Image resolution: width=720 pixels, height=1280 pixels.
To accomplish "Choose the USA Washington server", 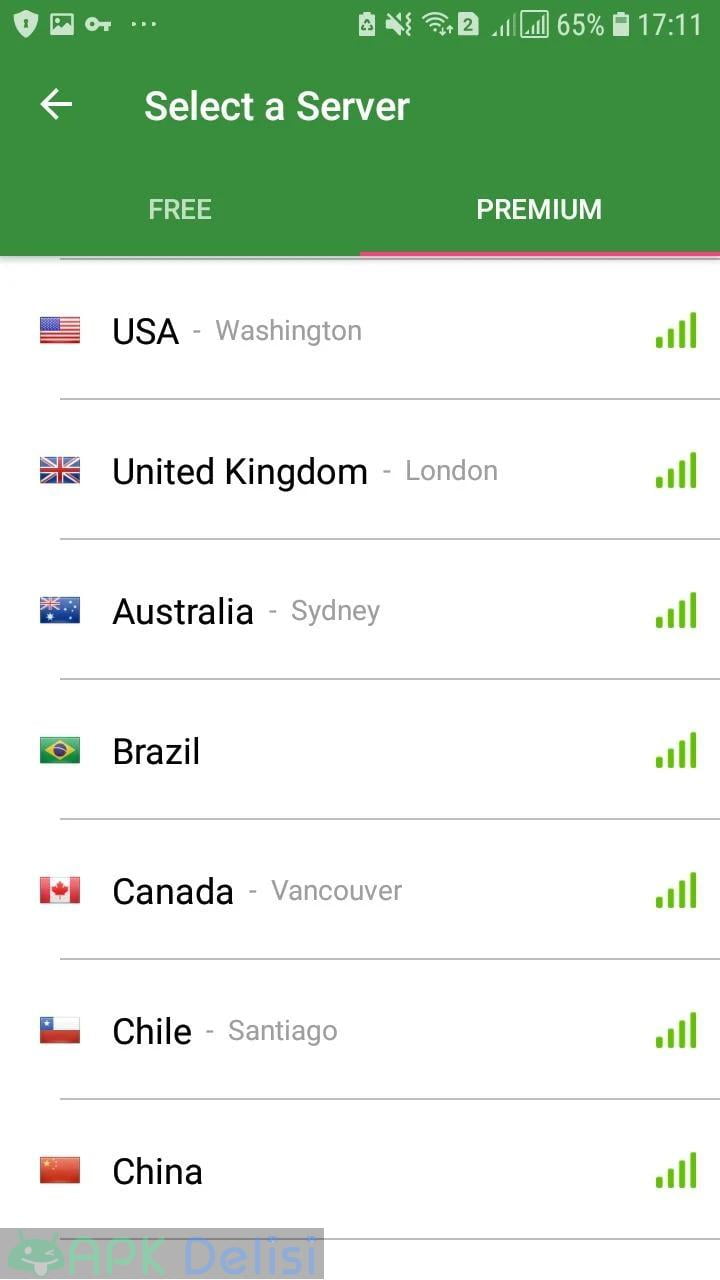I will [360, 330].
